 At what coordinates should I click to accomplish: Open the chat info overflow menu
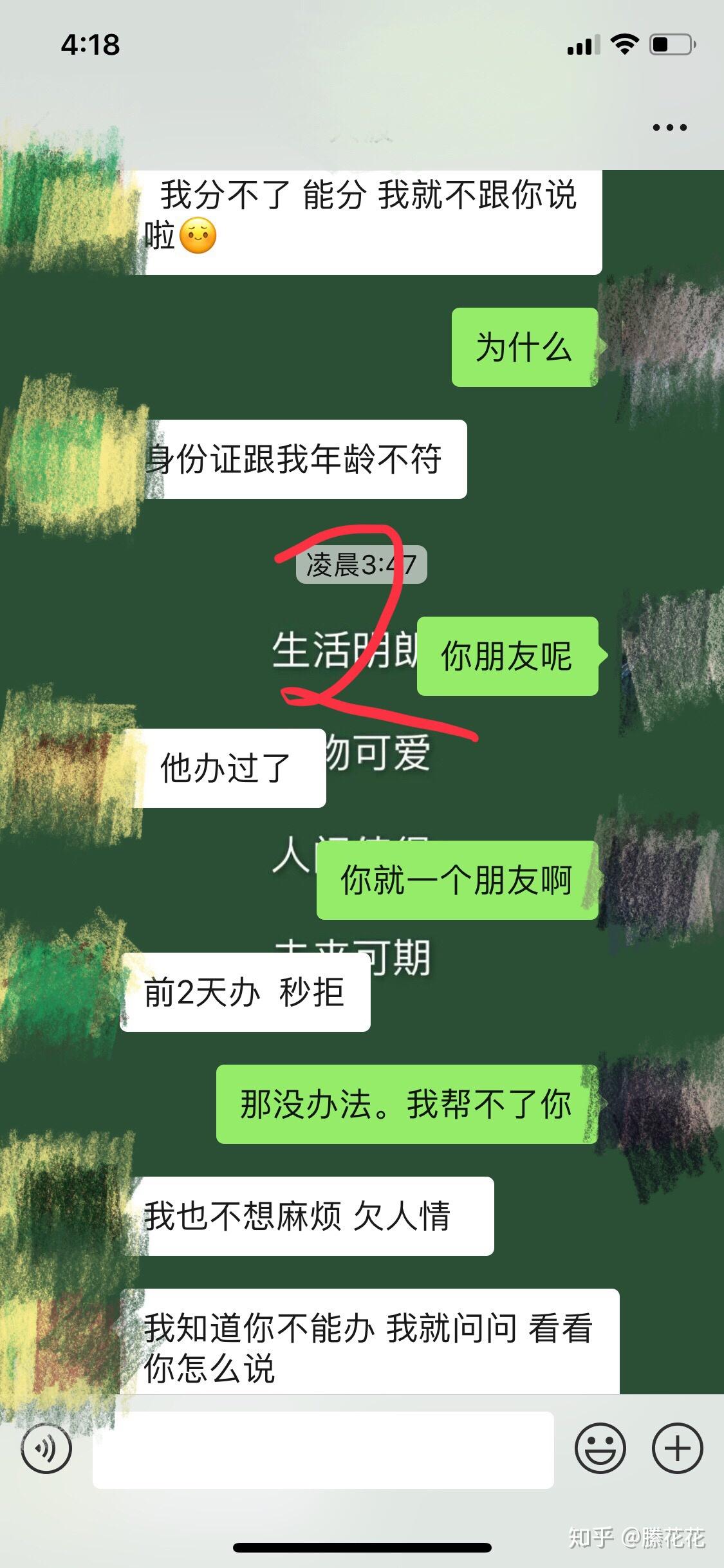click(669, 127)
